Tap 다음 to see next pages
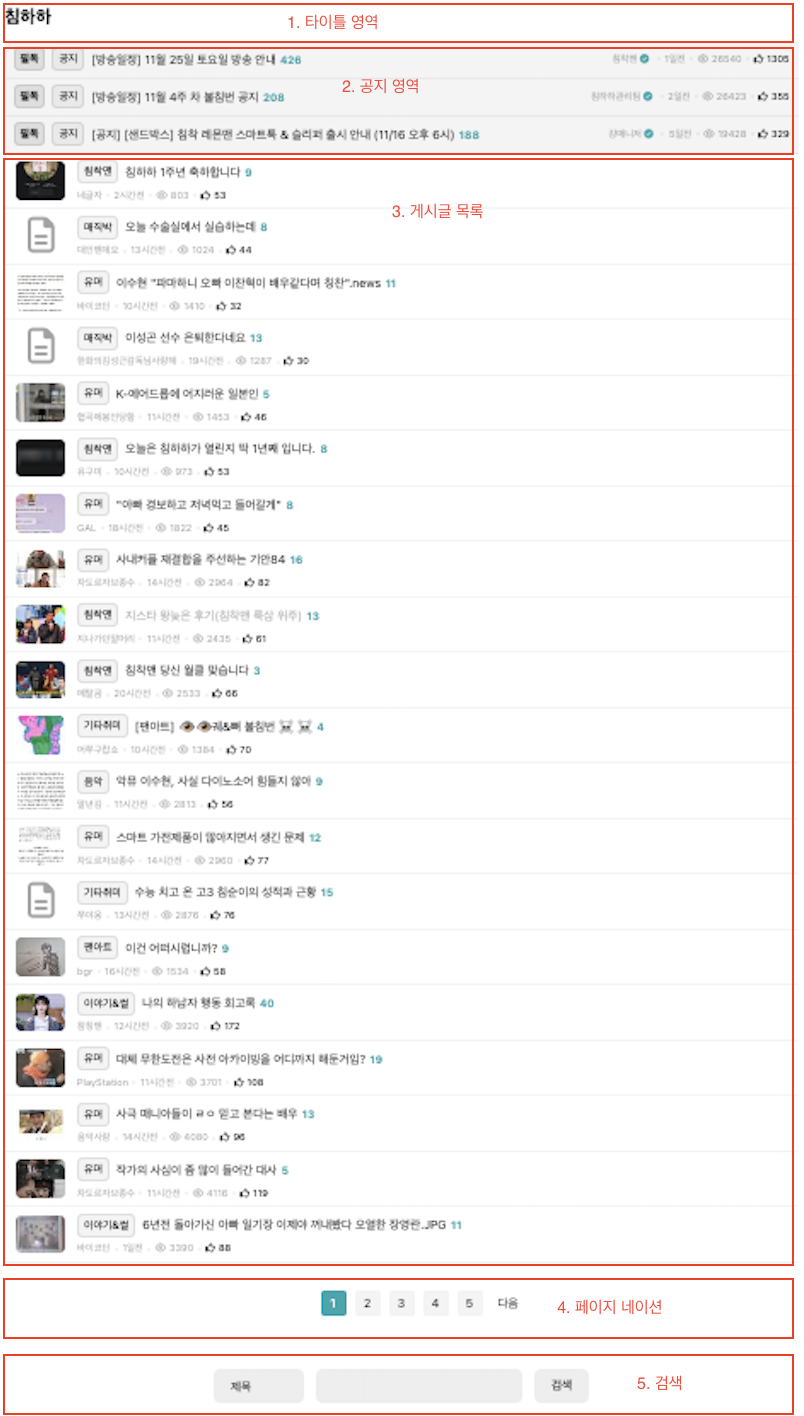This screenshot has width=804, height=1416. [x=508, y=1303]
